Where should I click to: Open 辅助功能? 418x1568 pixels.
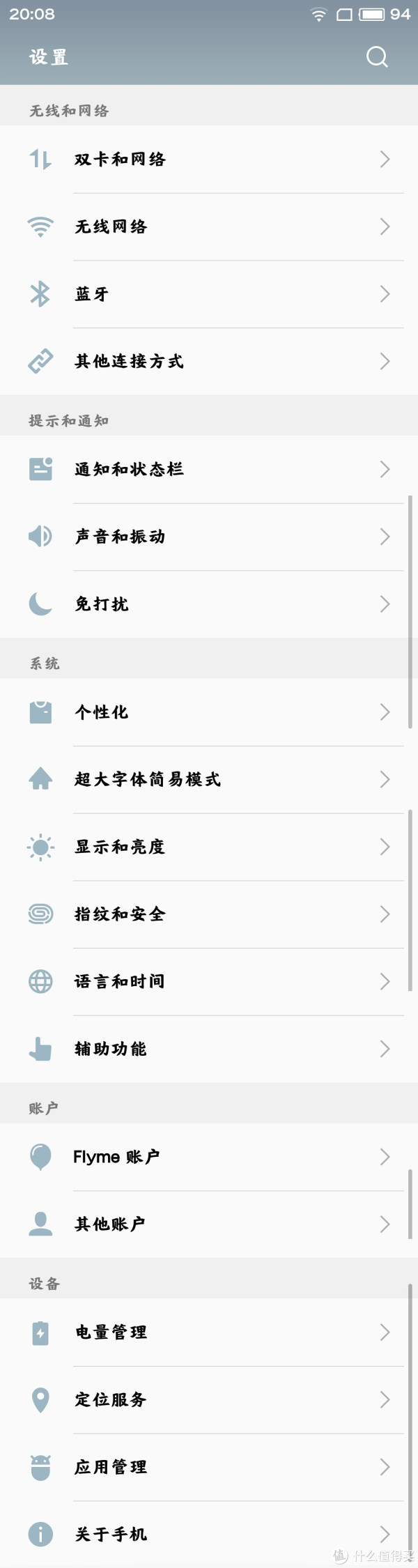(x=209, y=1049)
